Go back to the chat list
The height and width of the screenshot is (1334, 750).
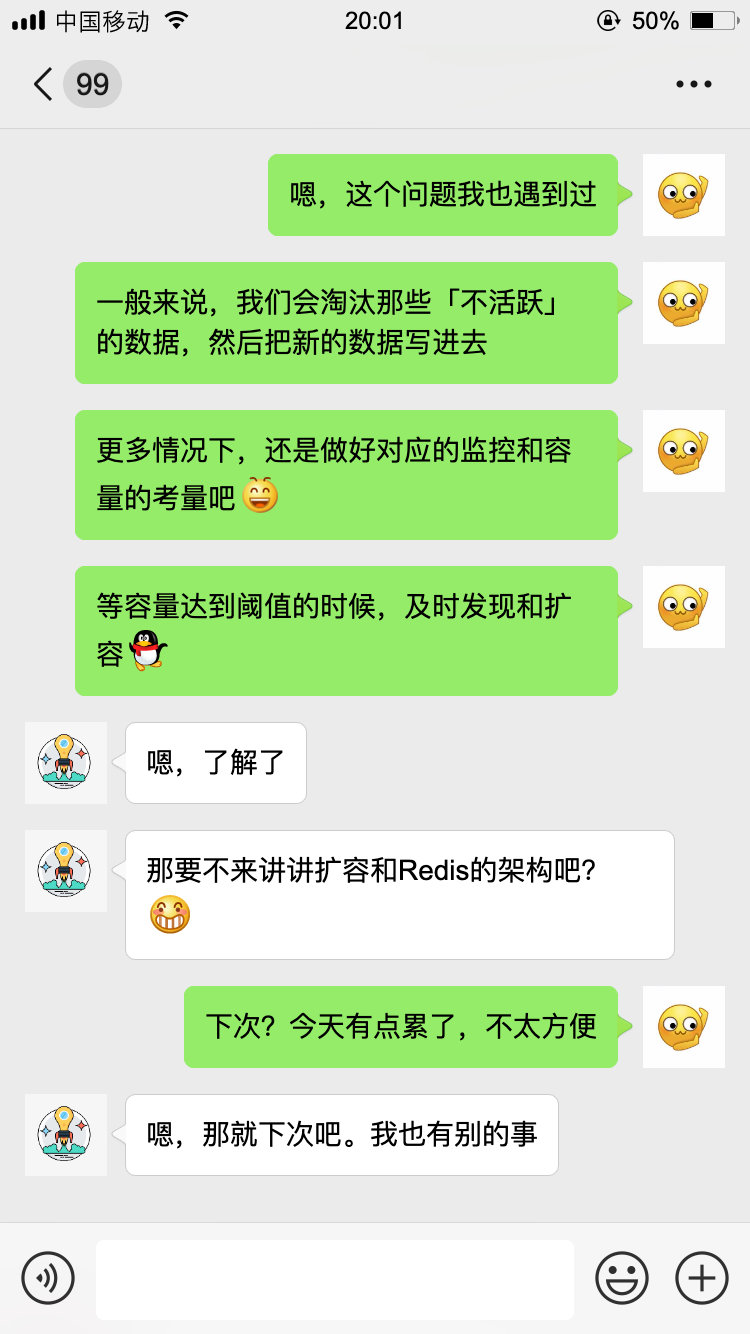[45, 84]
